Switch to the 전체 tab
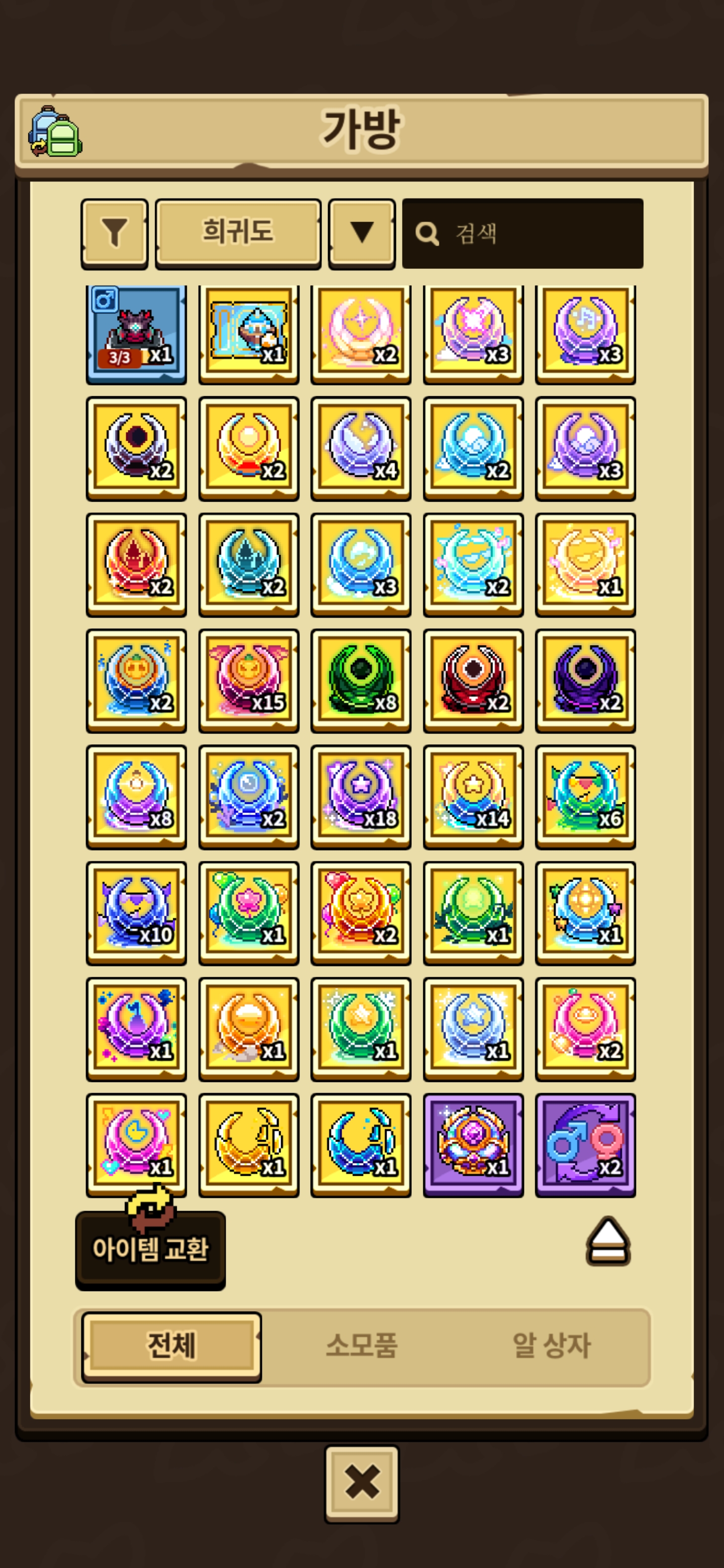Image resolution: width=724 pixels, height=1568 pixels. point(172,1346)
